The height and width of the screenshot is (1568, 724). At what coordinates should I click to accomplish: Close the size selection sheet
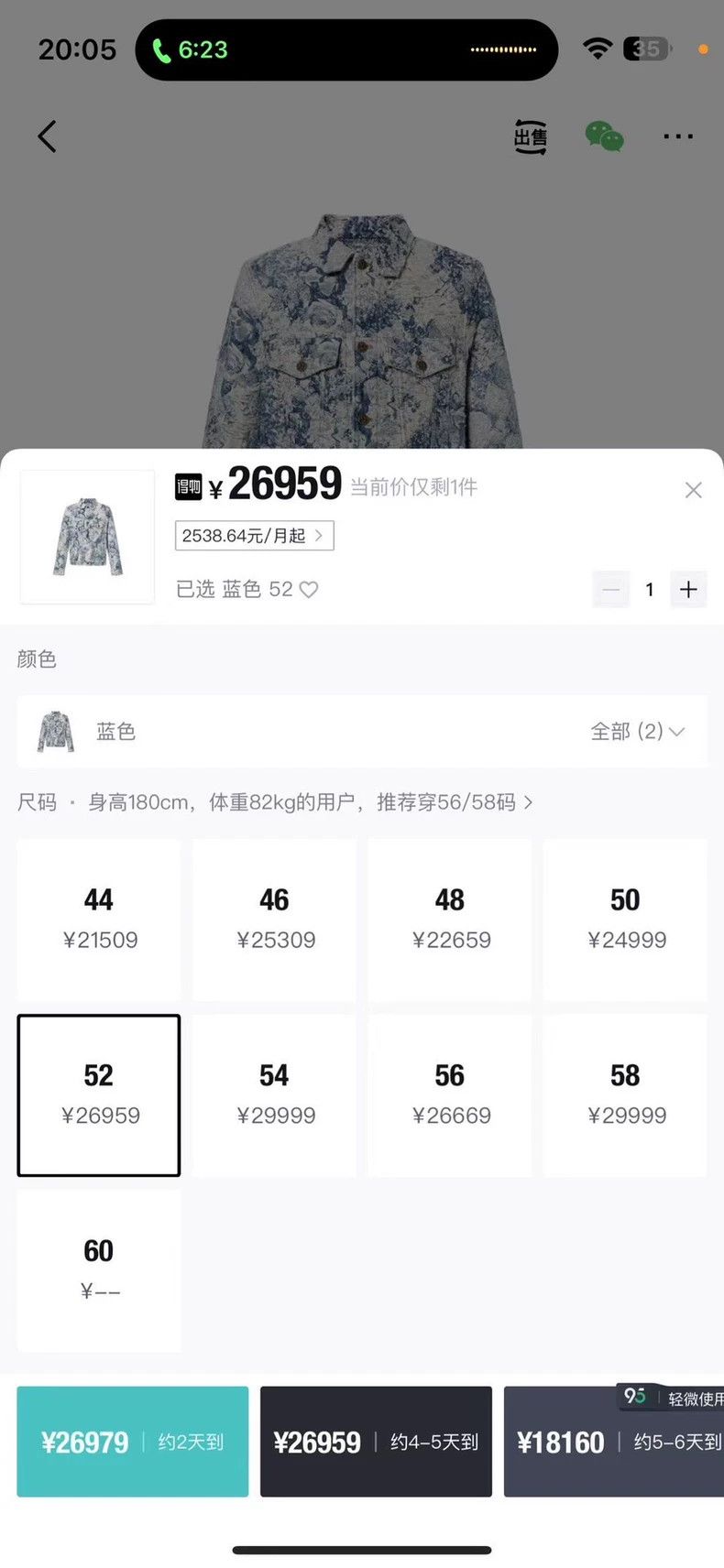693,490
